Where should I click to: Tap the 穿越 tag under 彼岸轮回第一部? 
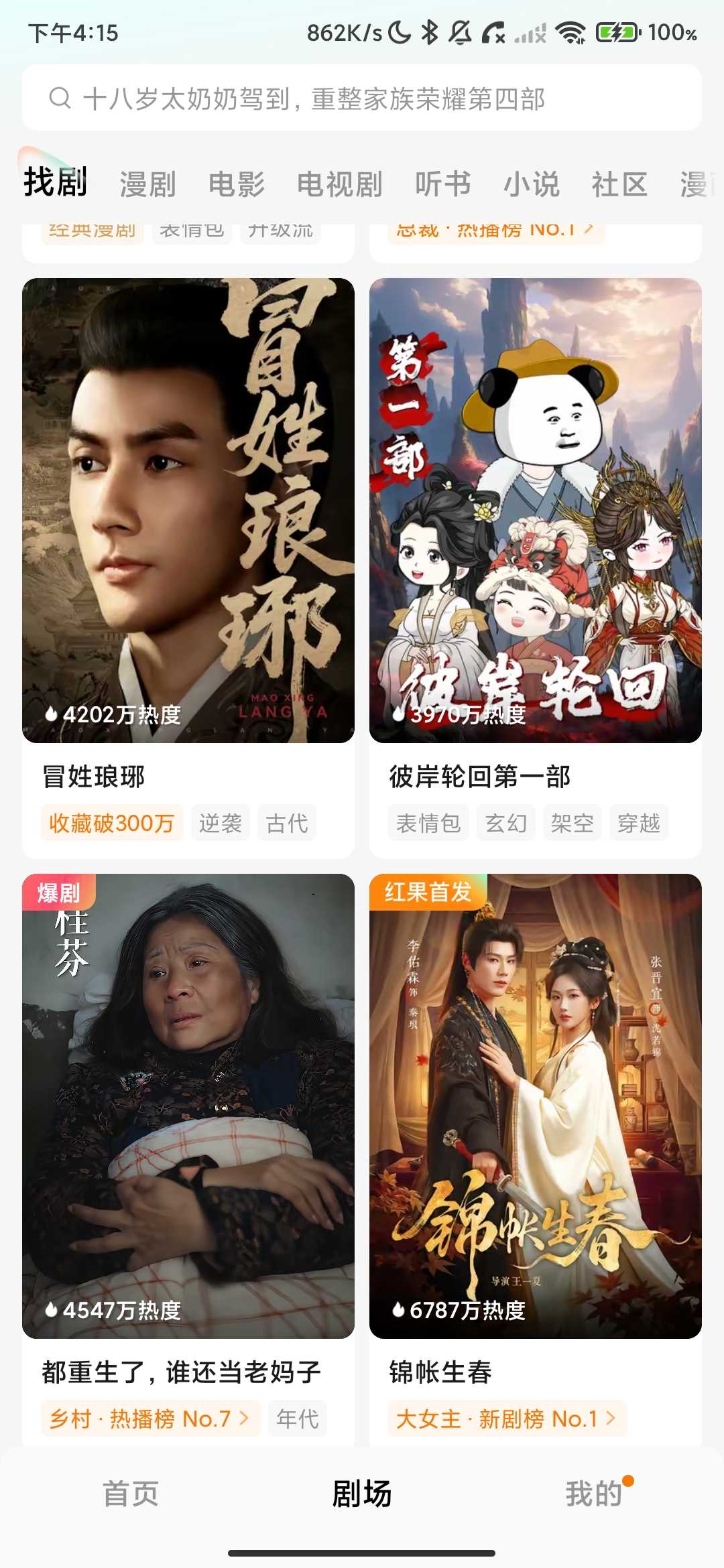tap(639, 823)
